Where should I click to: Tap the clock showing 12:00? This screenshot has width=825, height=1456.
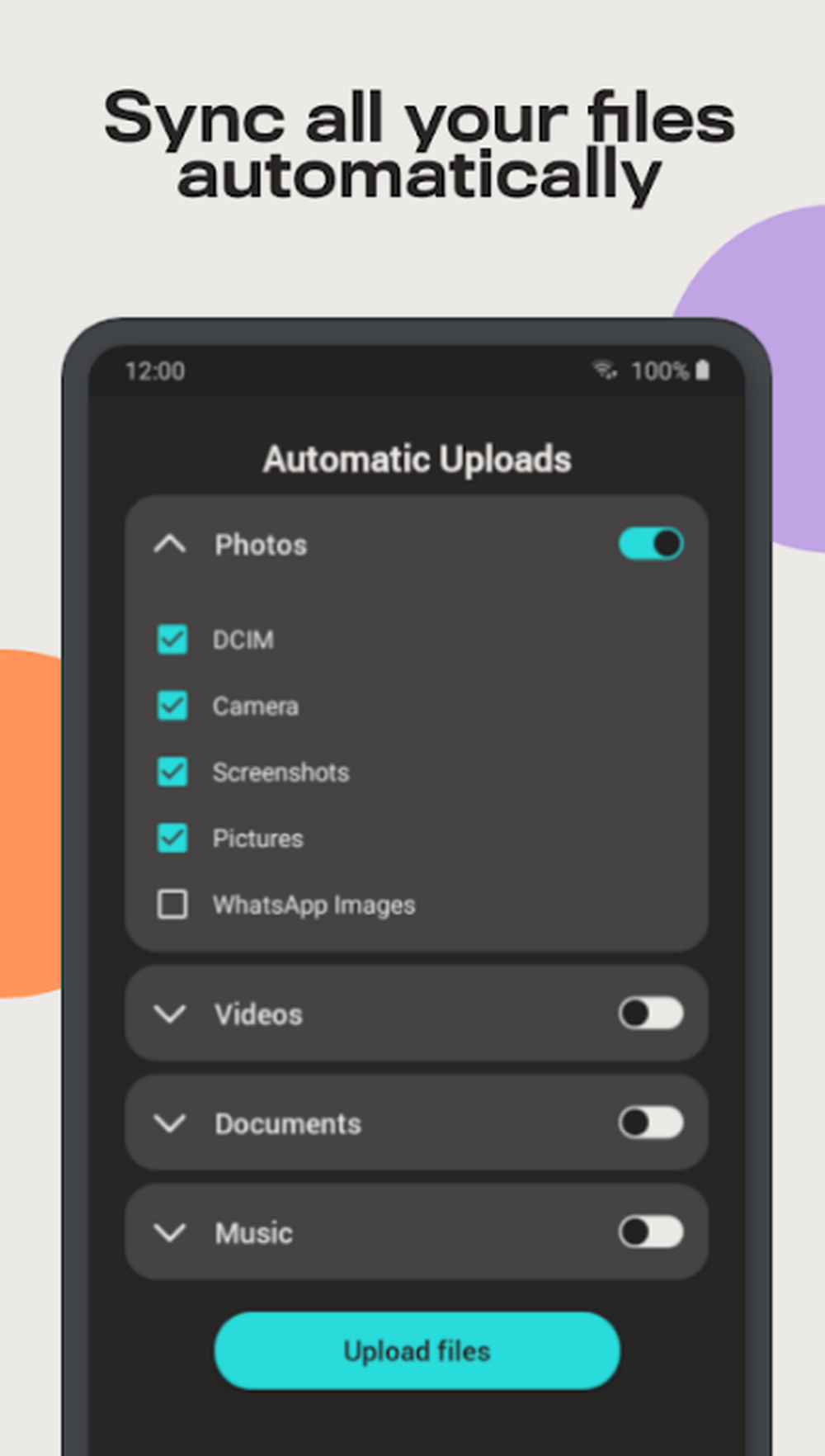[x=157, y=371]
